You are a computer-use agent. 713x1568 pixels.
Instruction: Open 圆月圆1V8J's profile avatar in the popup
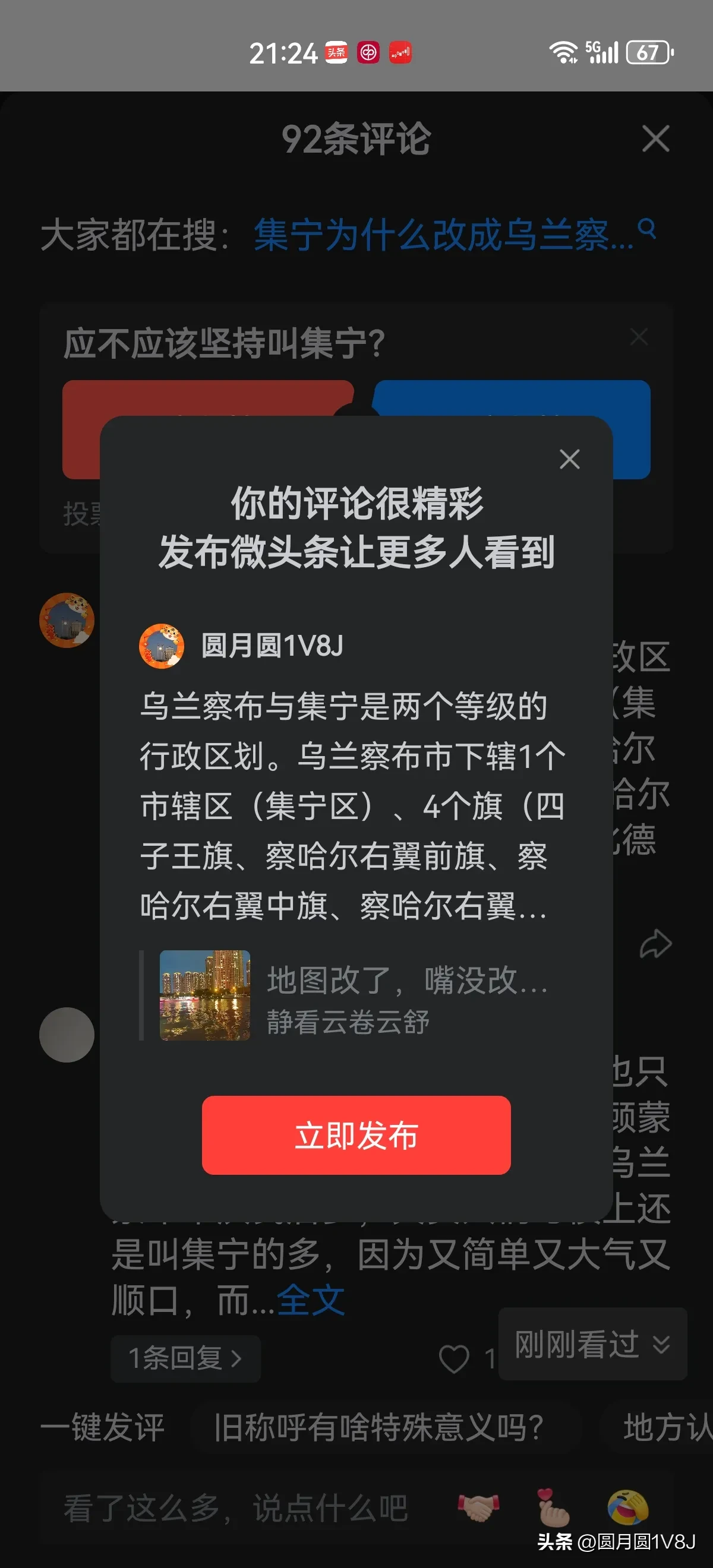162,646
